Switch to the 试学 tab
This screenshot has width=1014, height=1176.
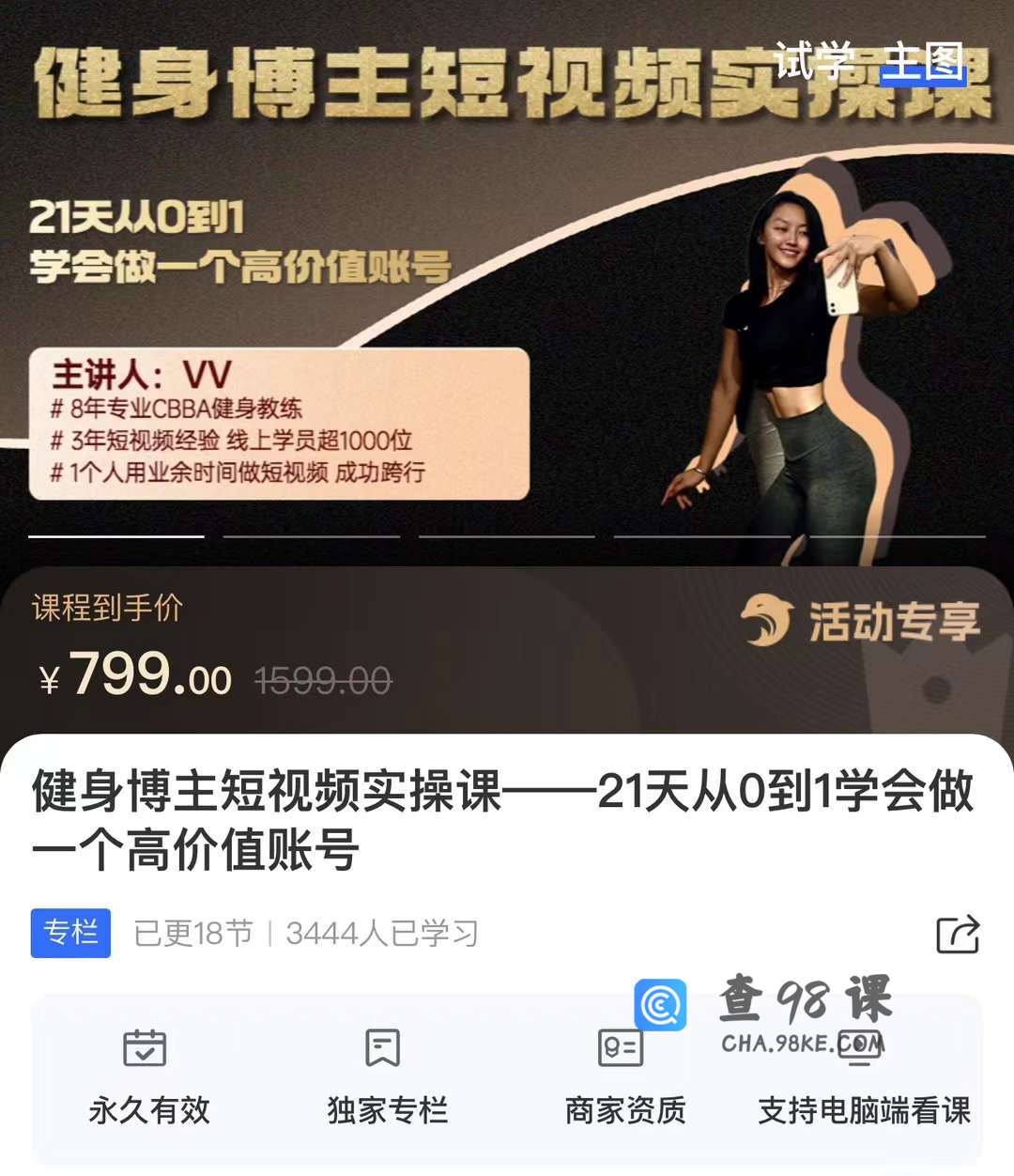(x=813, y=62)
